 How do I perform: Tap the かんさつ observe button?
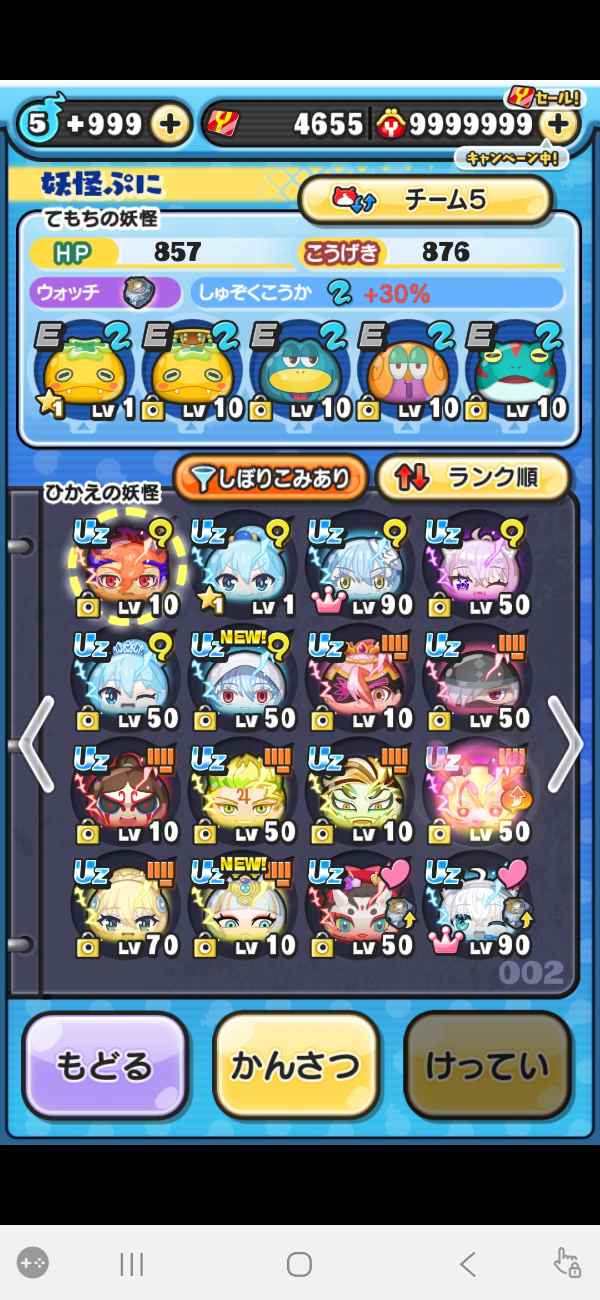296,1066
